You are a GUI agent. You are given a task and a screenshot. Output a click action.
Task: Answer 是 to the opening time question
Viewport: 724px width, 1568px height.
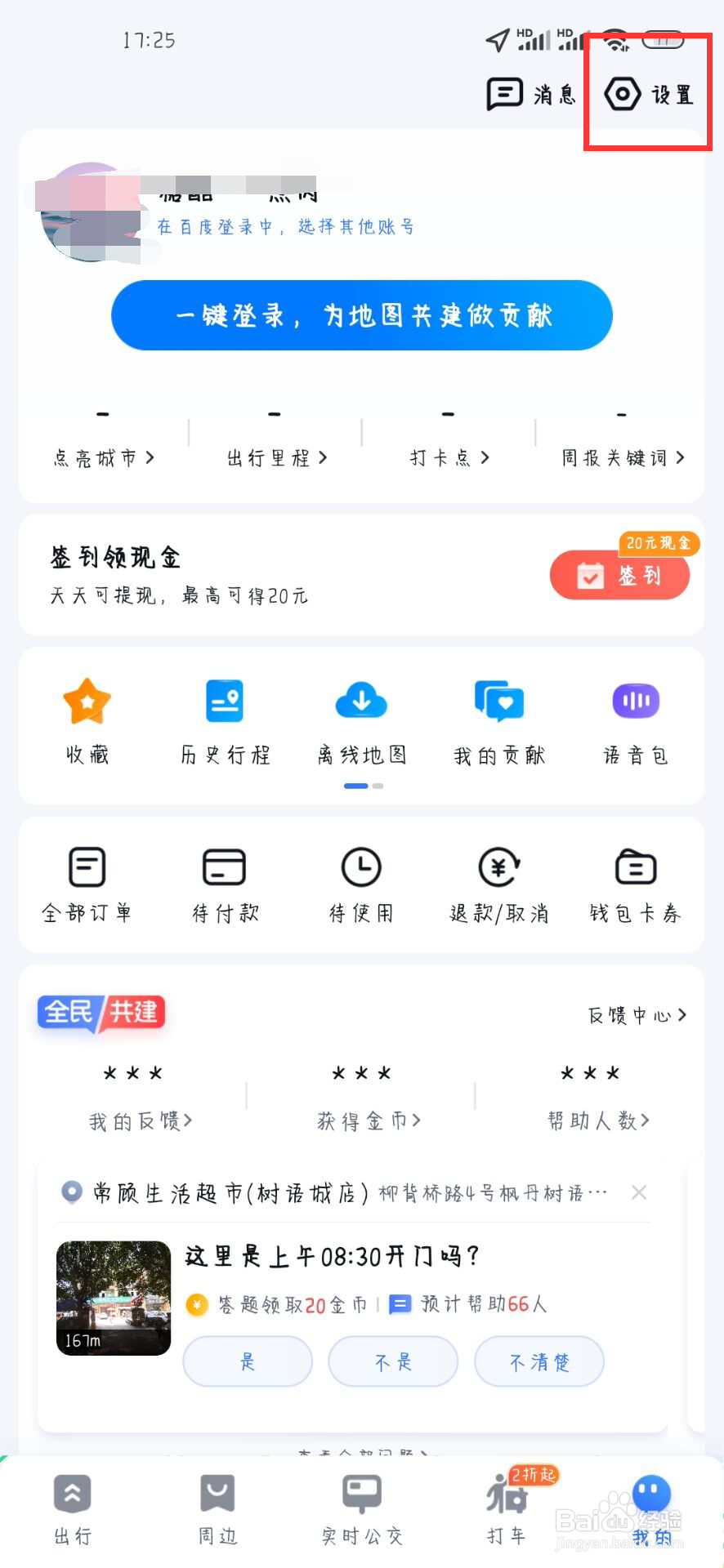click(248, 1361)
